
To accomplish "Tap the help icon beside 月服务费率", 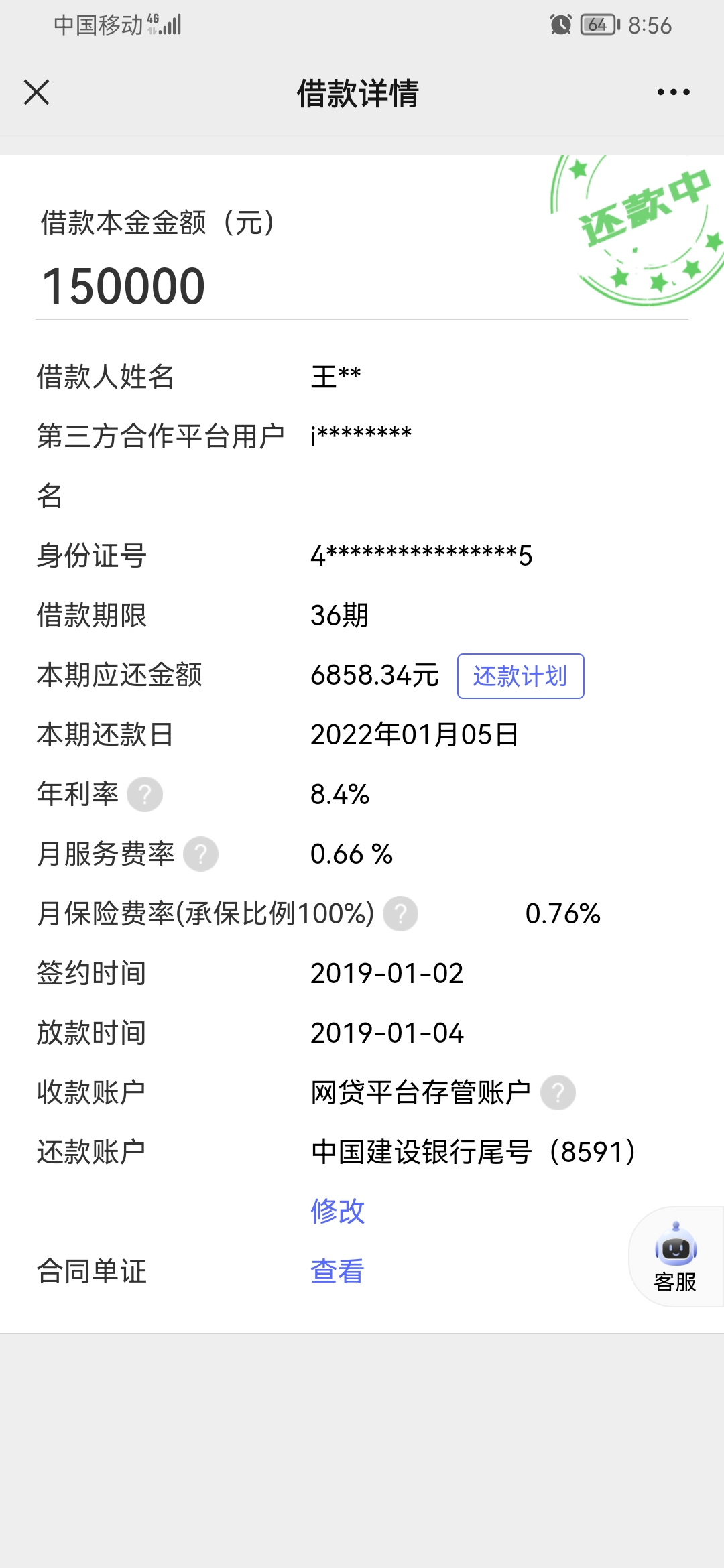I will pos(200,854).
